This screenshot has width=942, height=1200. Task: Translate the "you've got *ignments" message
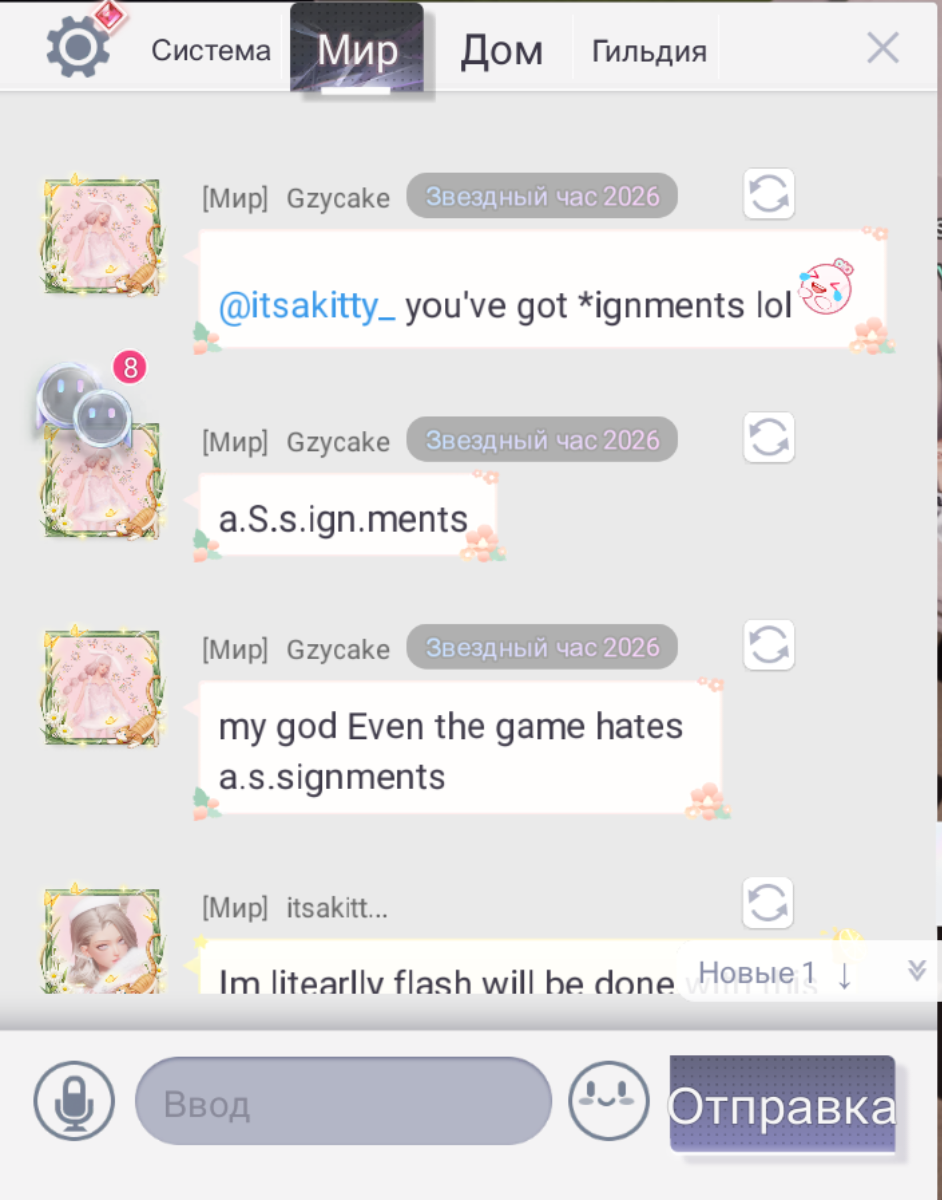point(768,193)
